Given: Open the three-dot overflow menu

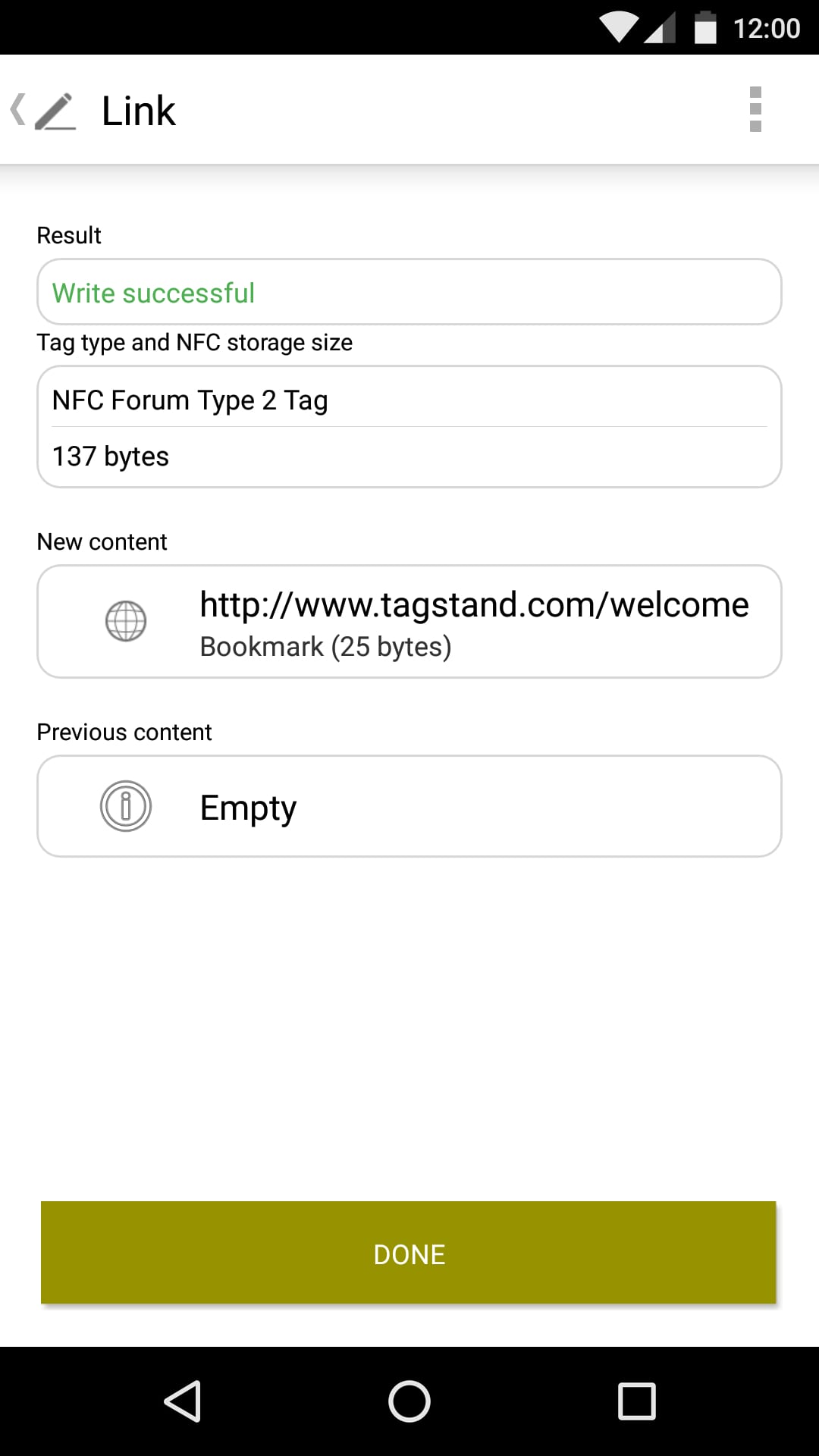Looking at the screenshot, I should [755, 110].
